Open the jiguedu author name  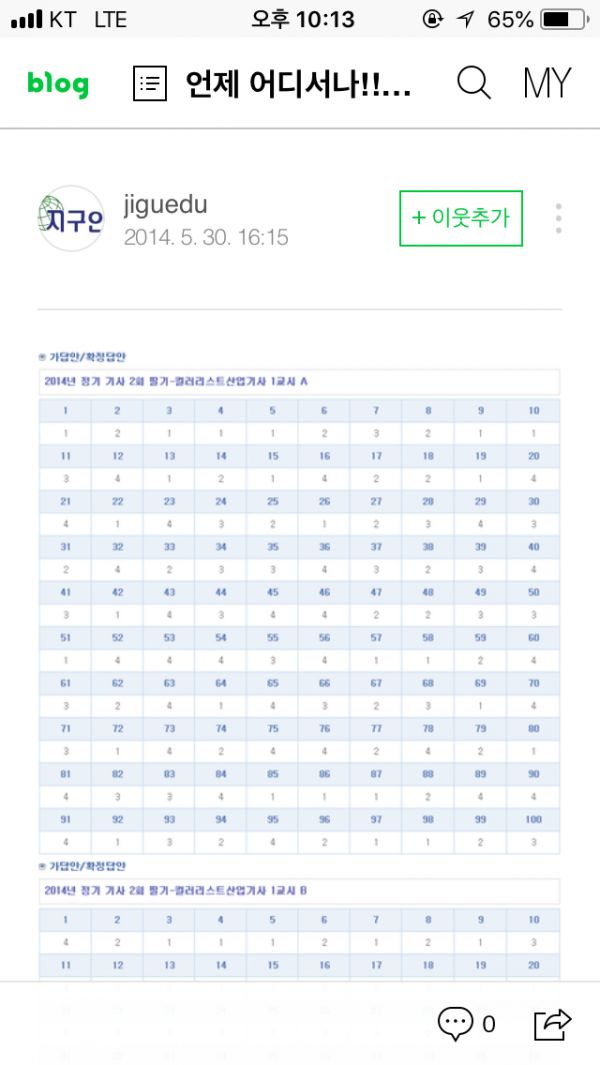[165, 204]
